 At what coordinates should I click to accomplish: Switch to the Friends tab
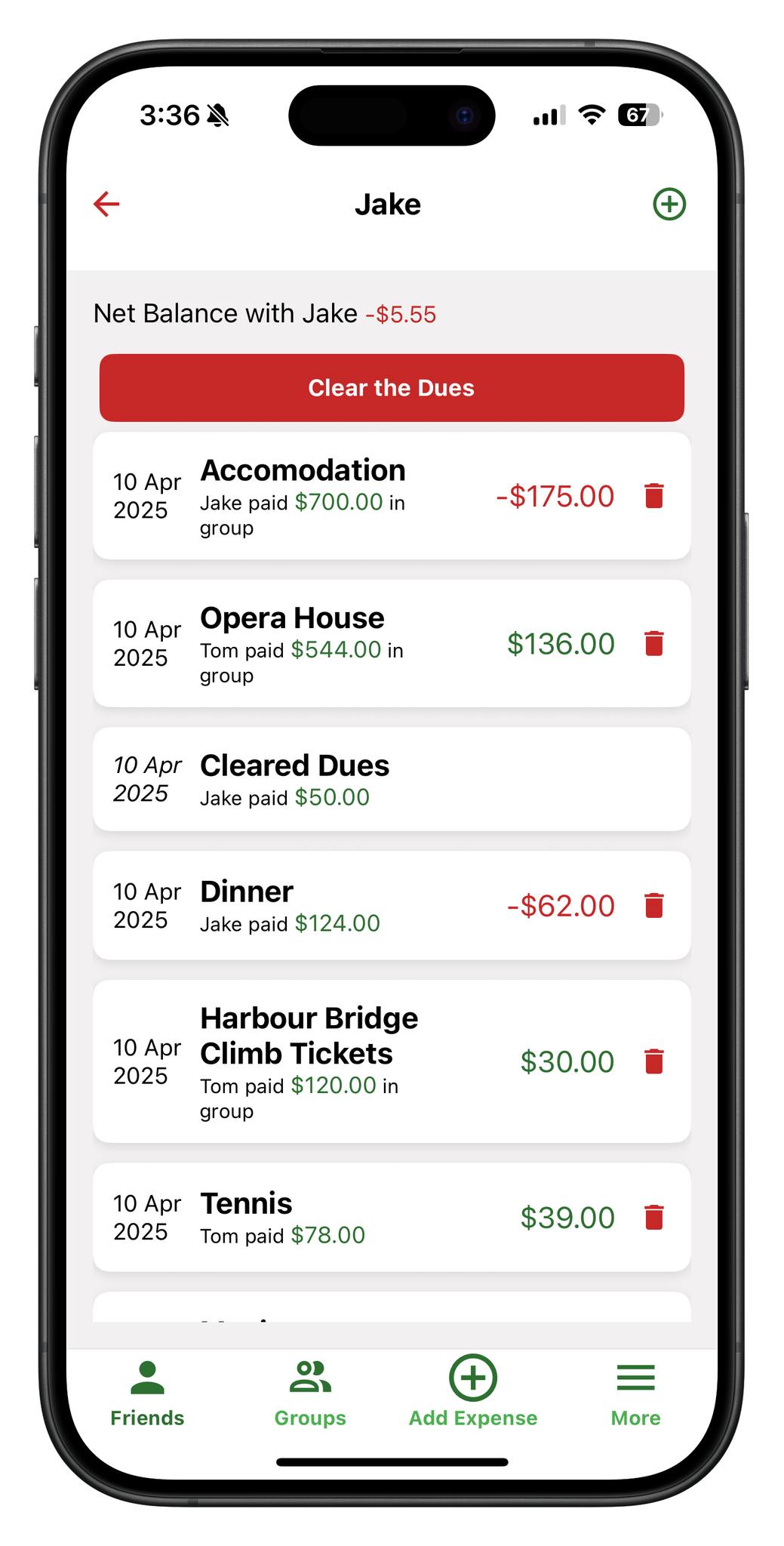147,1394
